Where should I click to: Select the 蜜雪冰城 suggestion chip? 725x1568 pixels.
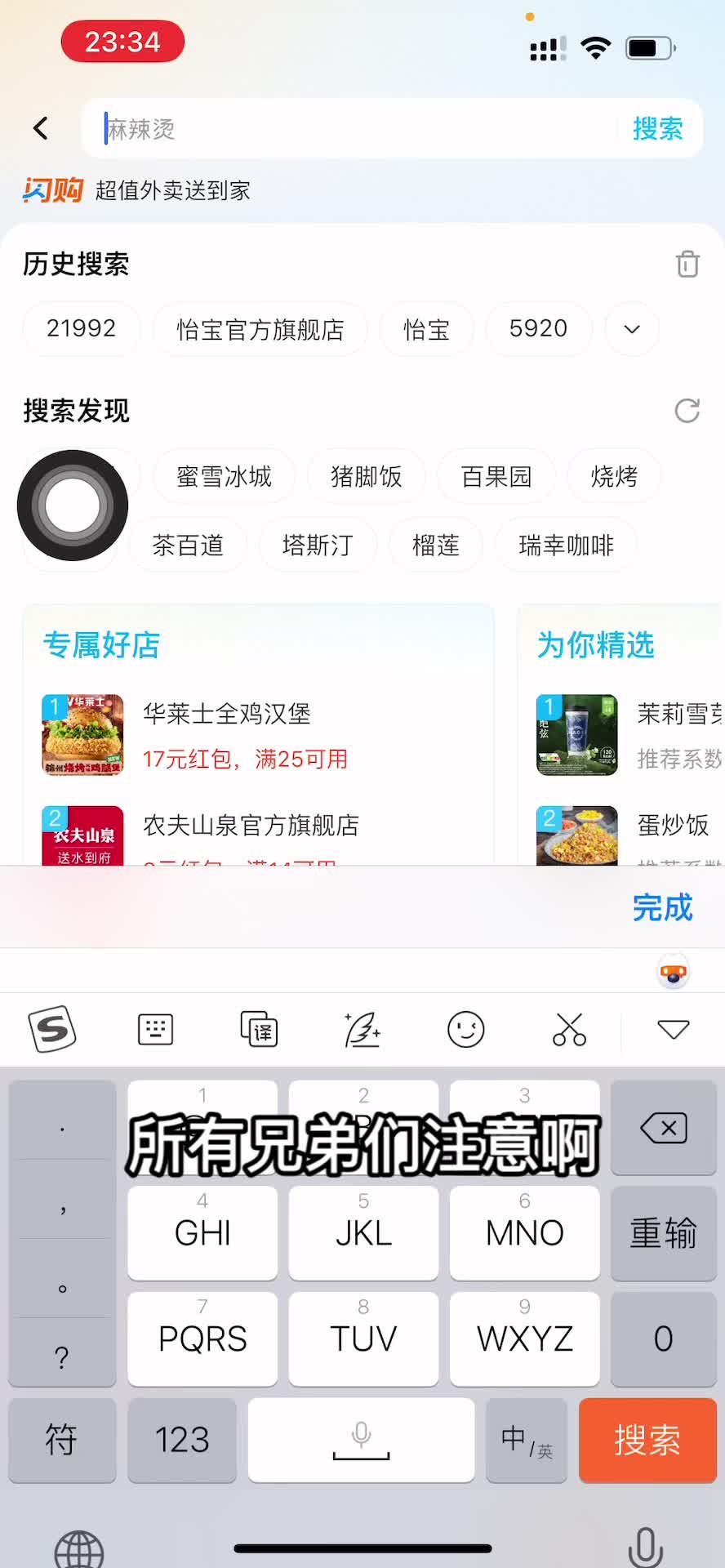click(224, 476)
